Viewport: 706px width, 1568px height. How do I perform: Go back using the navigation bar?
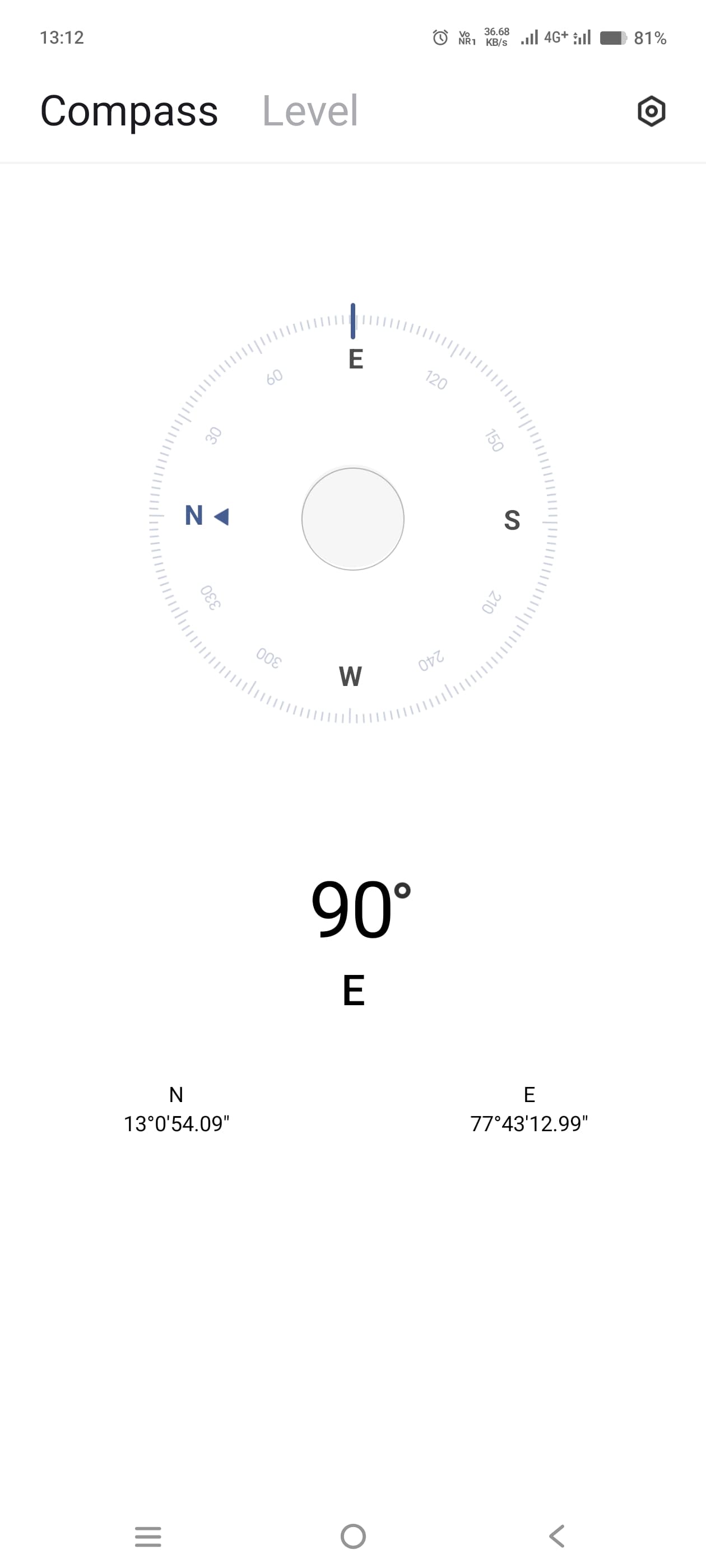557,1536
